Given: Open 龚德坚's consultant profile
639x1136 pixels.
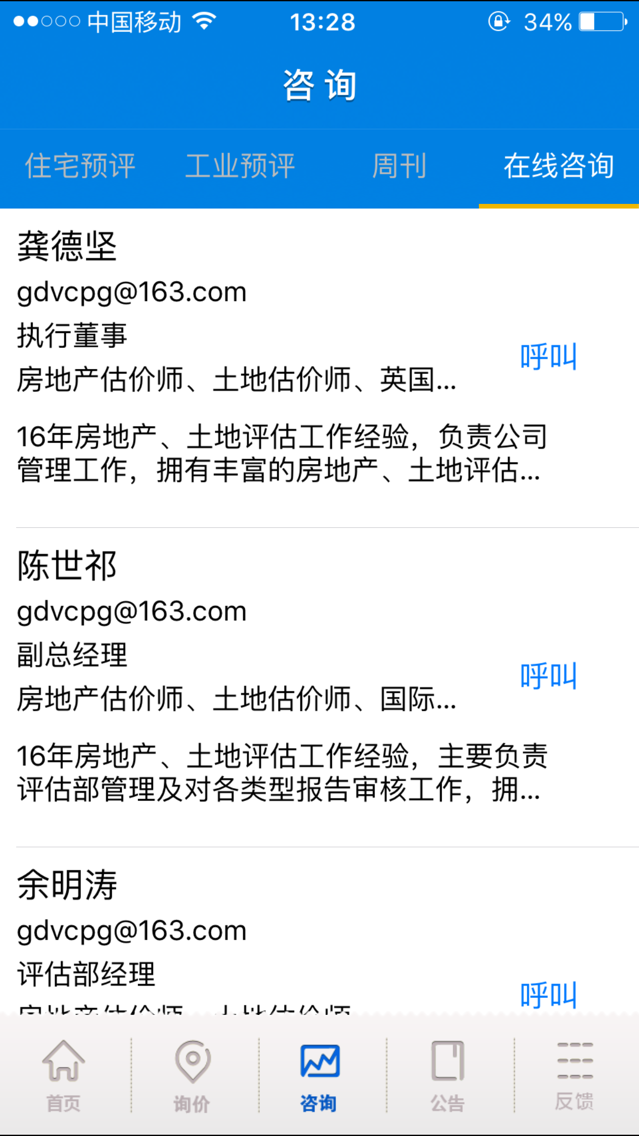Looking at the screenshot, I should pos(320,368).
